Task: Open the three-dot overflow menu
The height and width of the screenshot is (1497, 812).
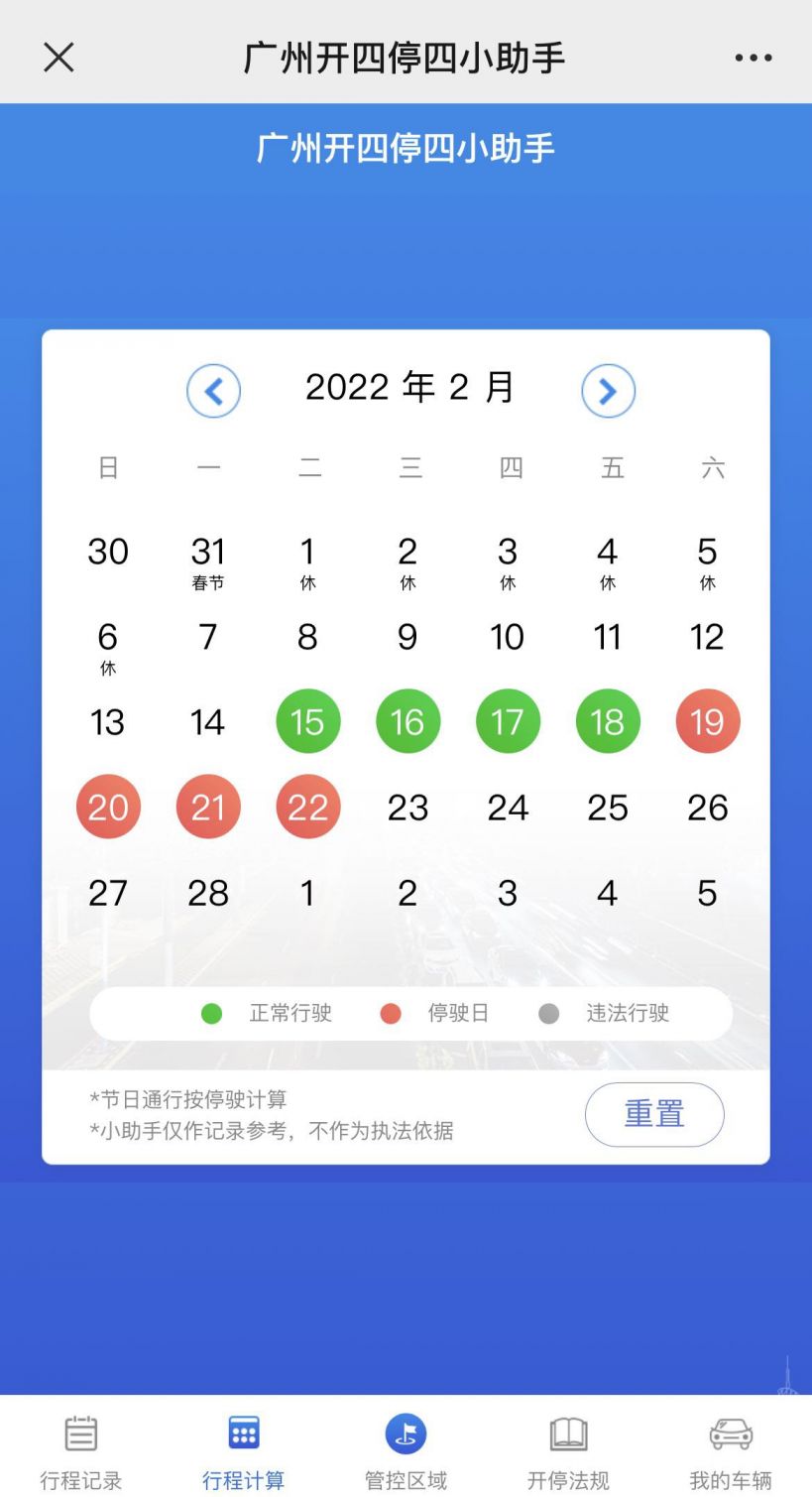Action: pos(753,58)
